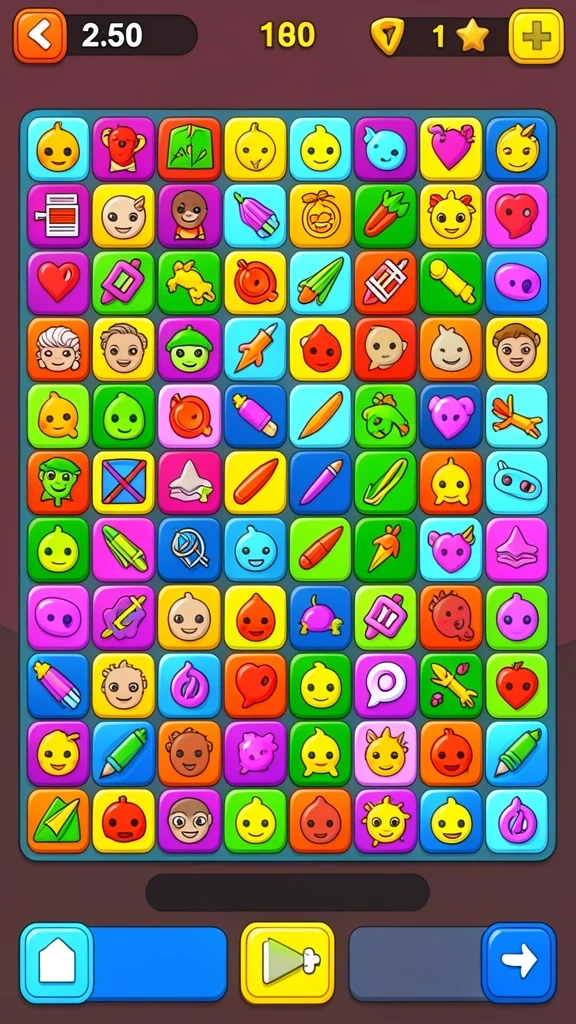Tap the blue right-arrow button
This screenshot has width=576, height=1024.
519,962
